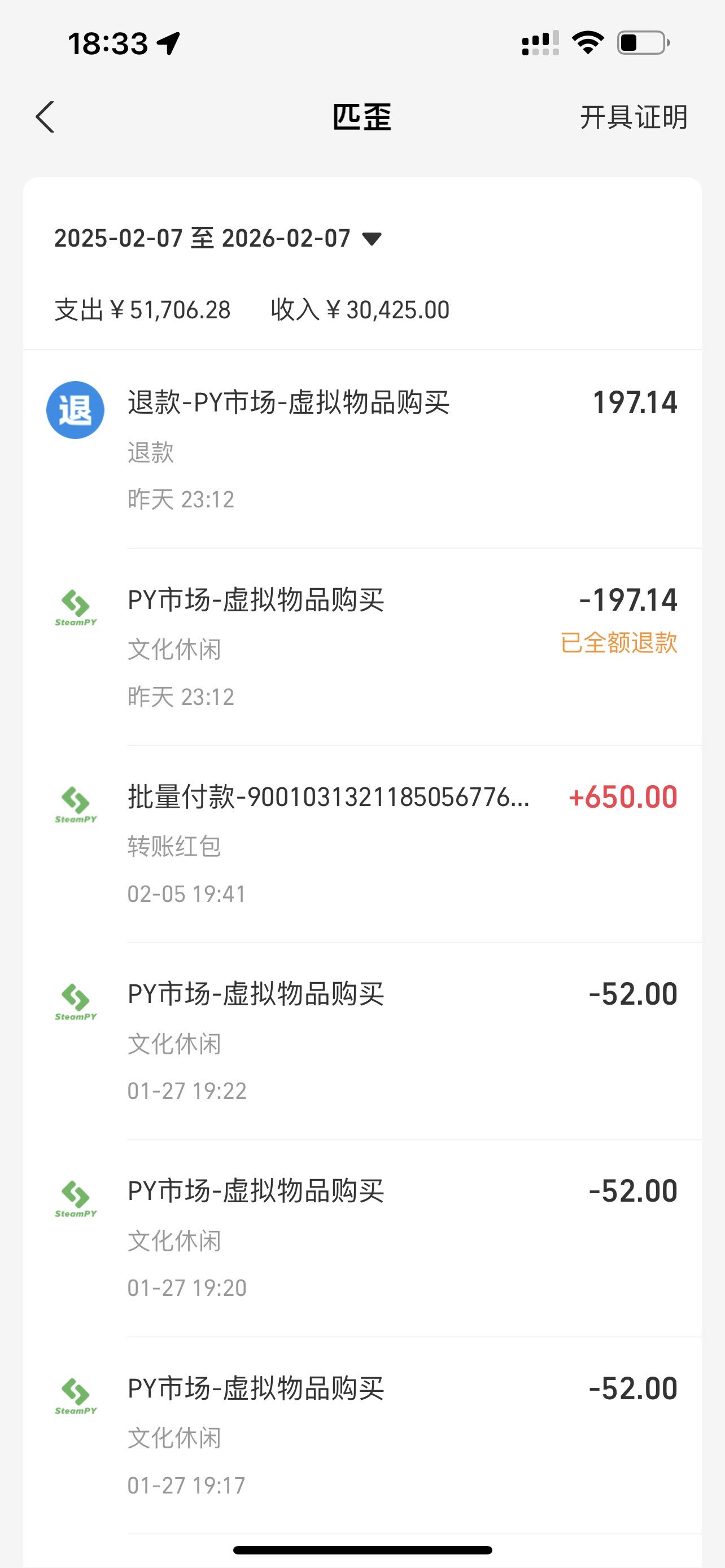This screenshot has height=1568, width=725.
Task: Open the -52.00 purchase from 01-27 19:22
Action: (361, 1041)
